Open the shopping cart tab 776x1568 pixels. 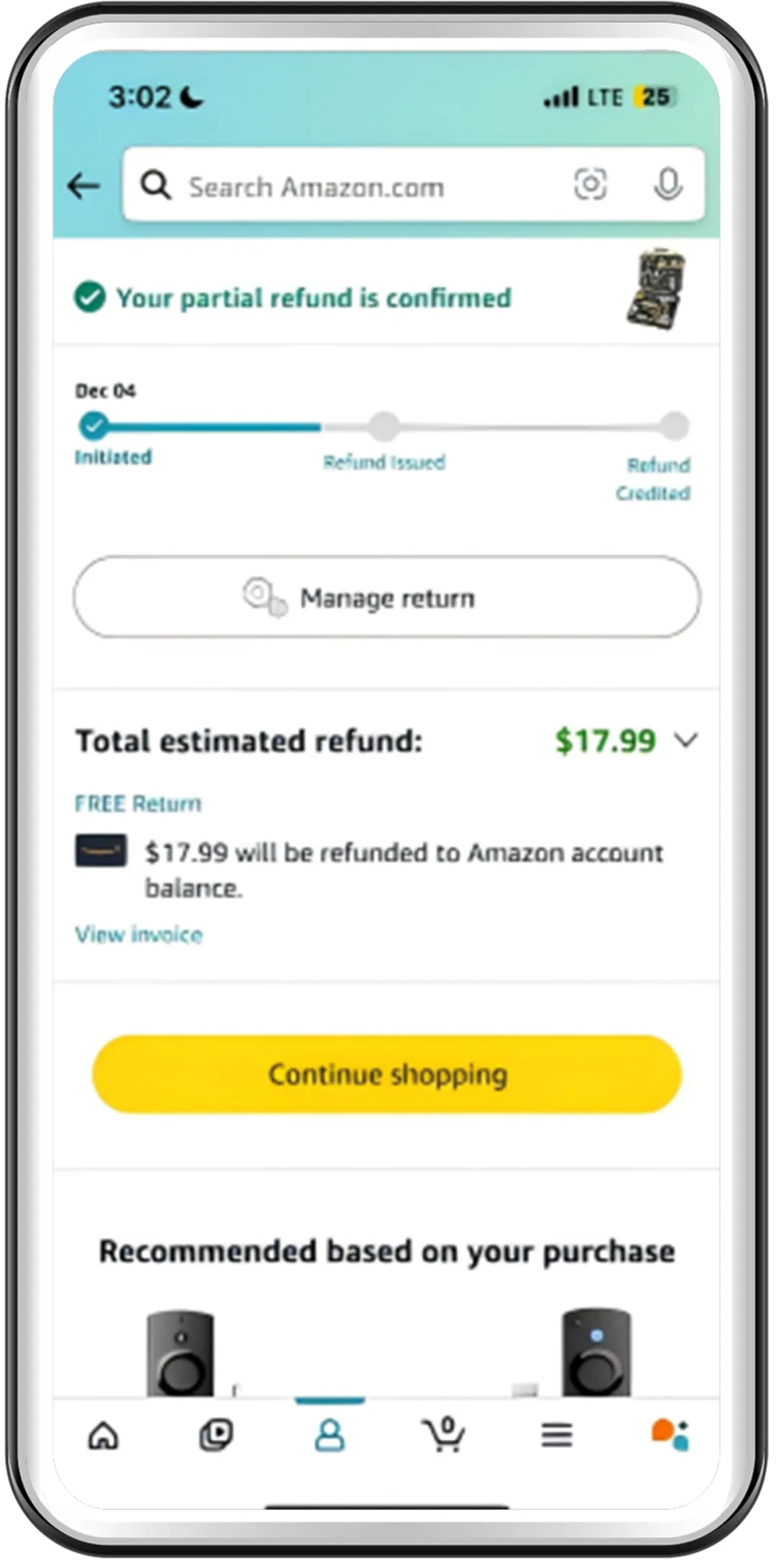pyautogui.click(x=443, y=1434)
